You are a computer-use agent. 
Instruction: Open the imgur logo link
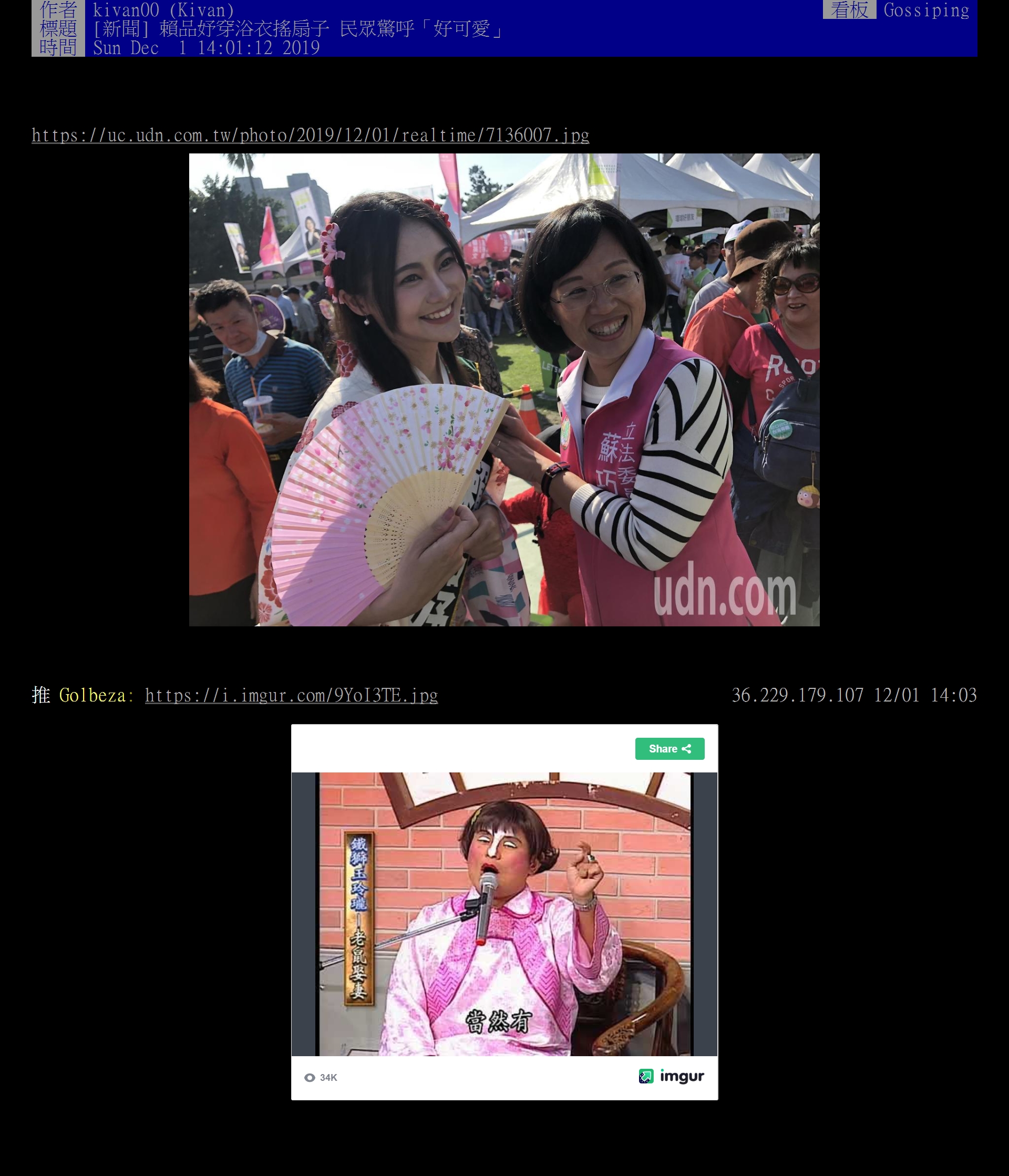point(671,1076)
